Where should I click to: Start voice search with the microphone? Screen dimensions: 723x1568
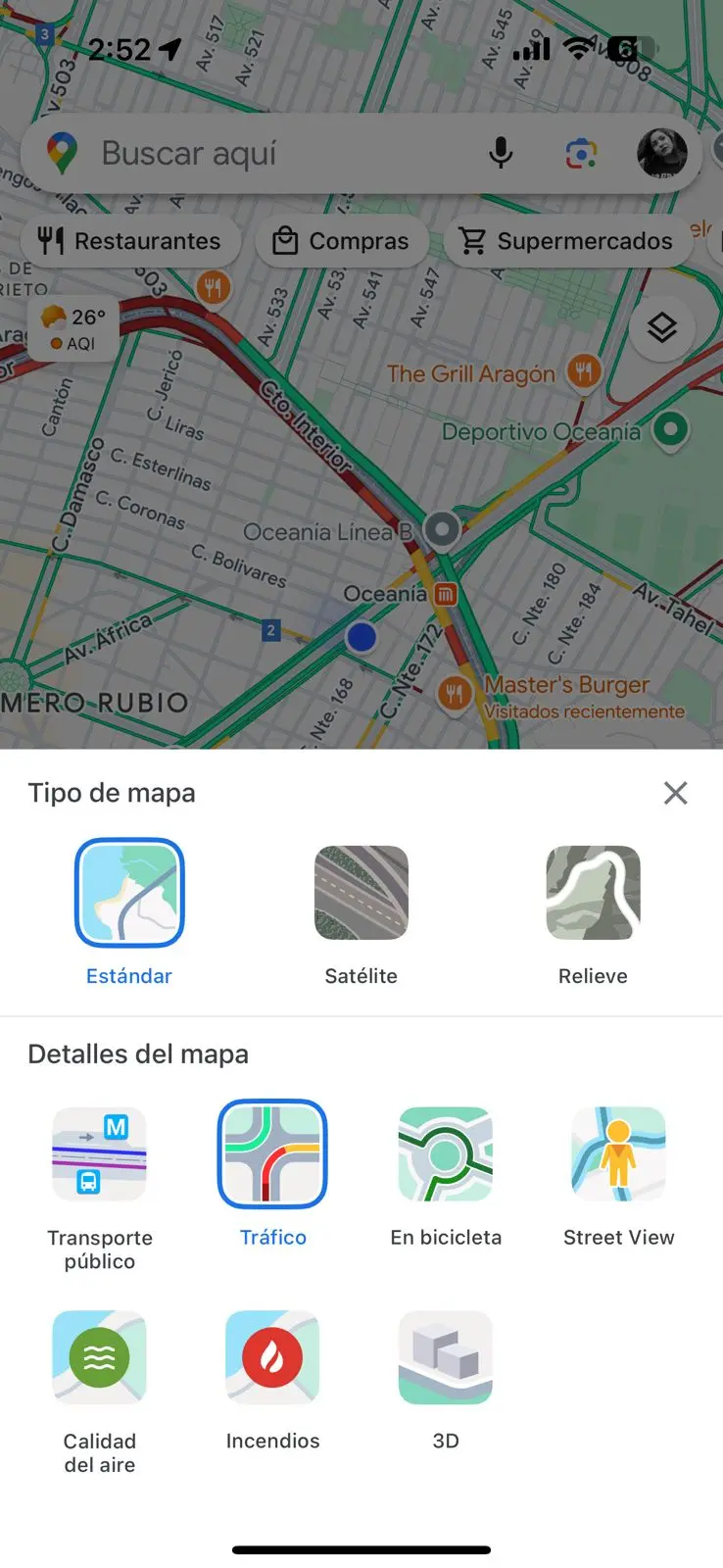coord(501,154)
